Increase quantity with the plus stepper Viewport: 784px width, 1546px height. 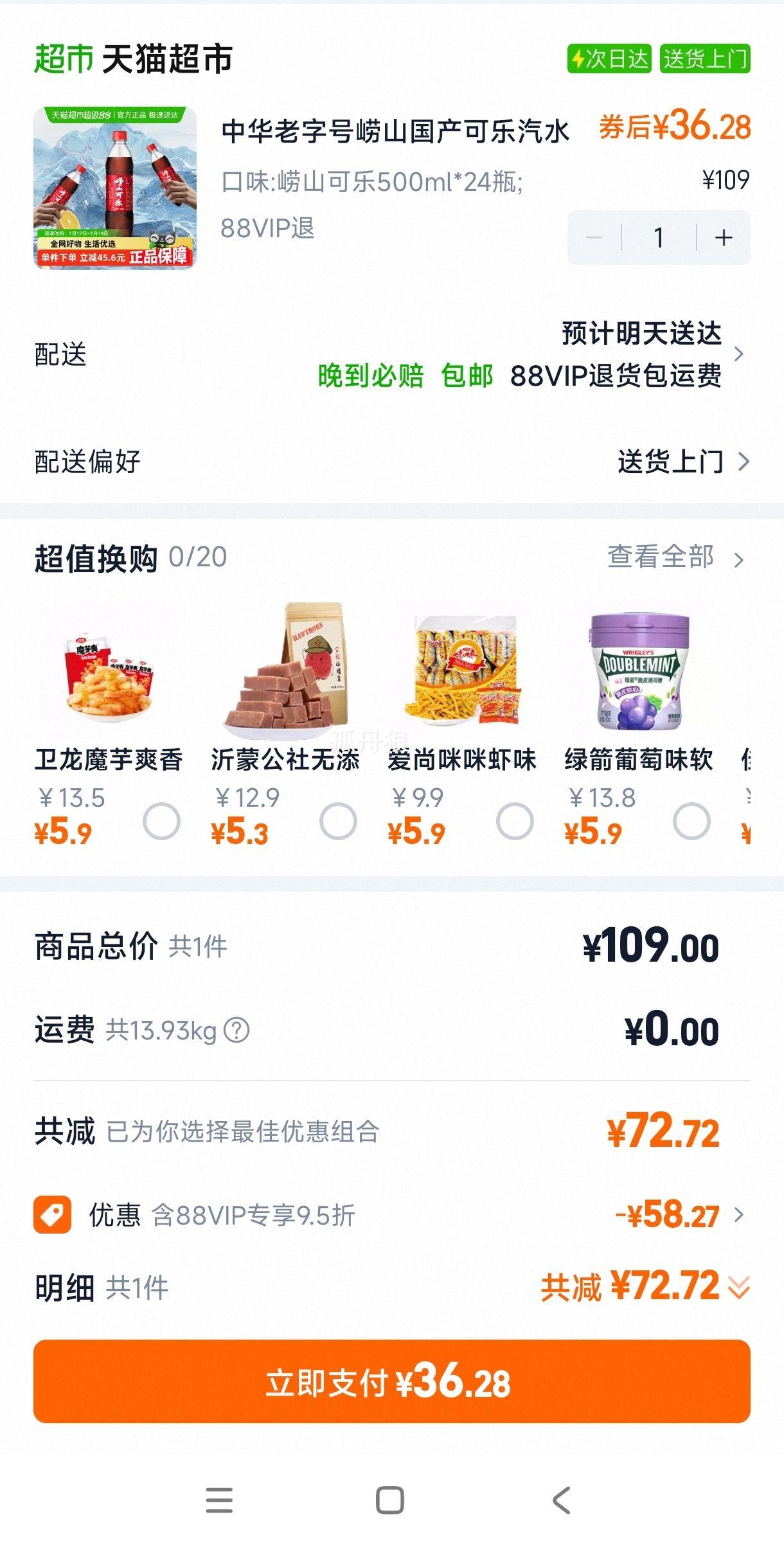click(724, 237)
